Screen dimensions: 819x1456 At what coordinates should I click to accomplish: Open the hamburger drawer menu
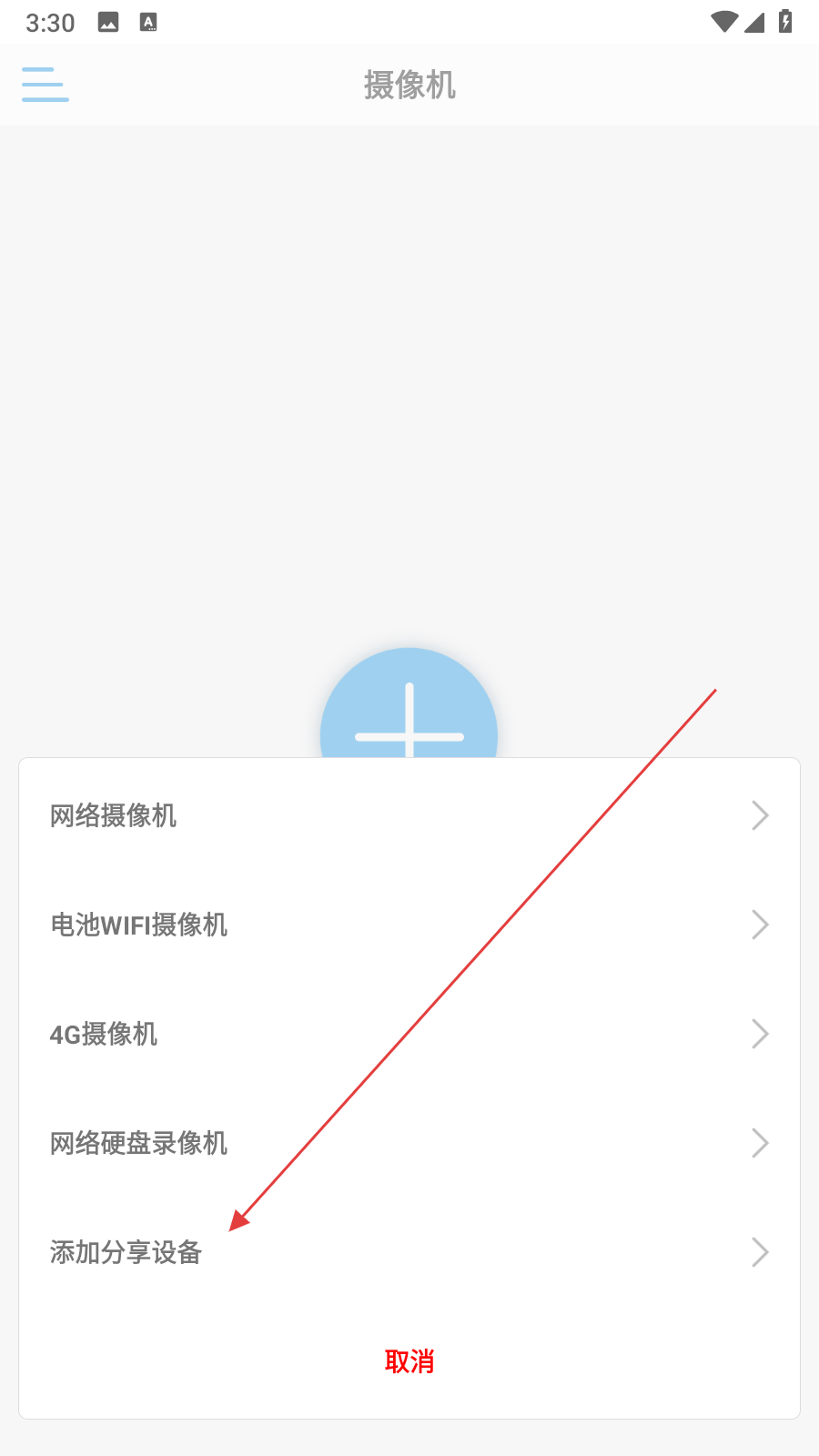point(45,85)
